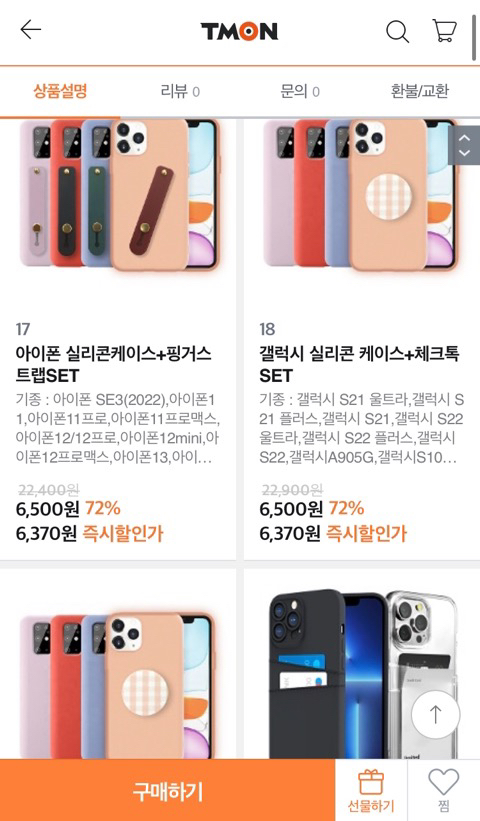The image size is (480, 821).
Task: Switch to the 문의 tab
Action: 300,92
